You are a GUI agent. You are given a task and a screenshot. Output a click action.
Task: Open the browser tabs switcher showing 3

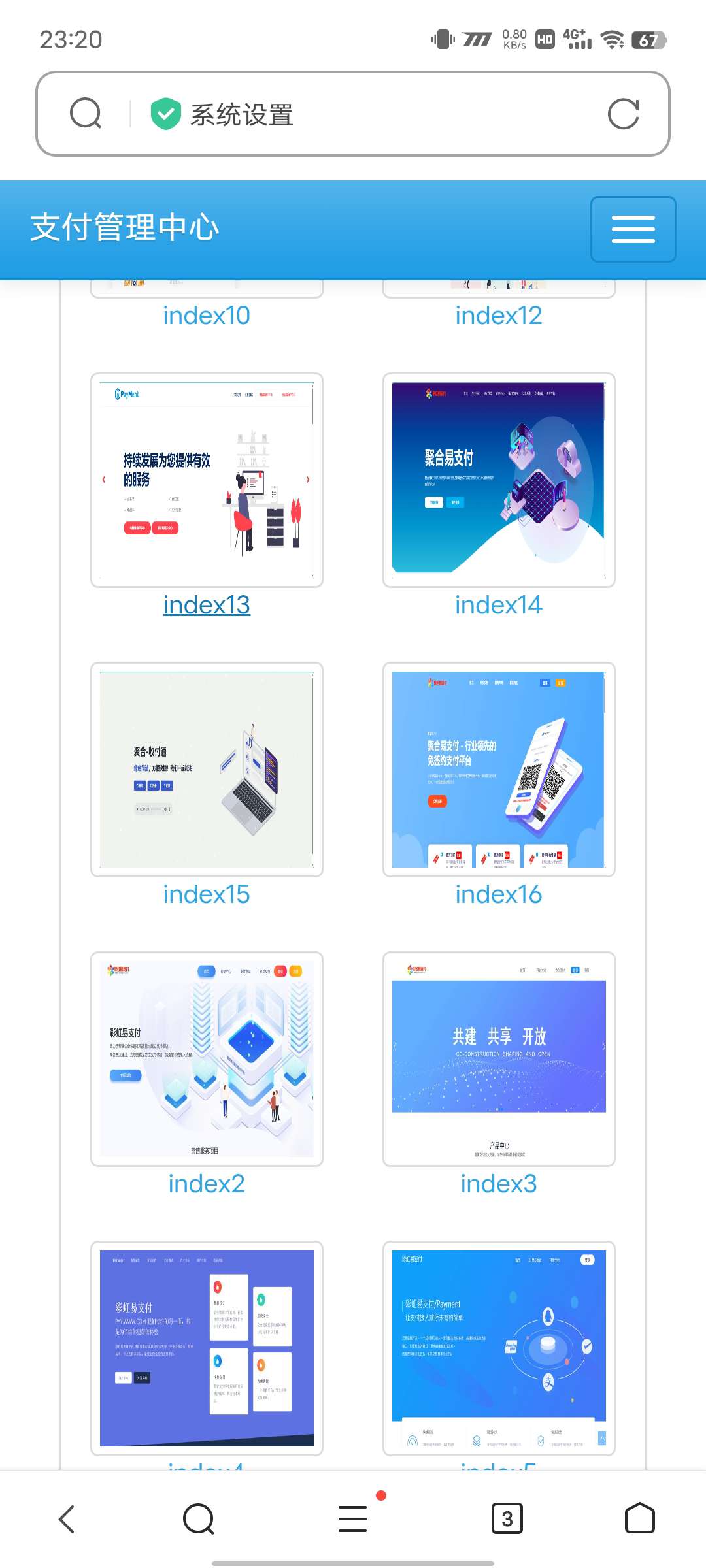[x=507, y=1519]
